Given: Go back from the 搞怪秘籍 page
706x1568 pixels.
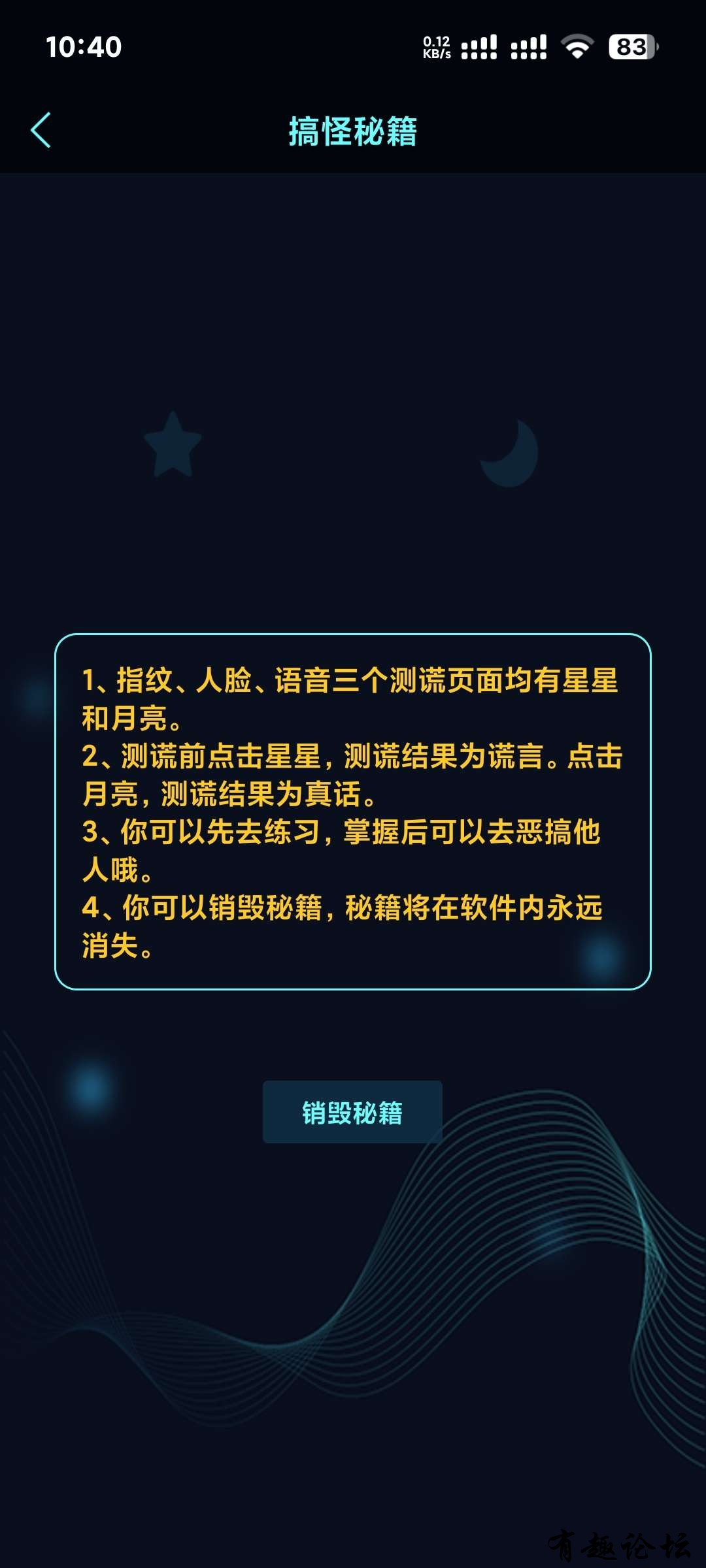Looking at the screenshot, I should point(41,130).
